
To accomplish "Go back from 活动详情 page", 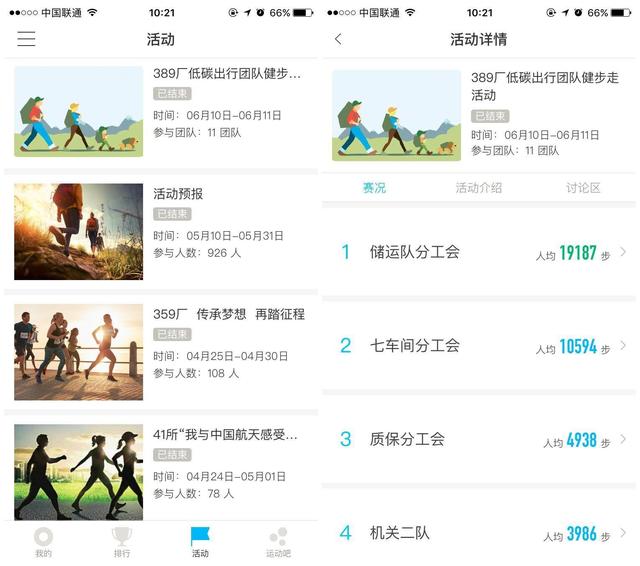I will pos(338,39).
